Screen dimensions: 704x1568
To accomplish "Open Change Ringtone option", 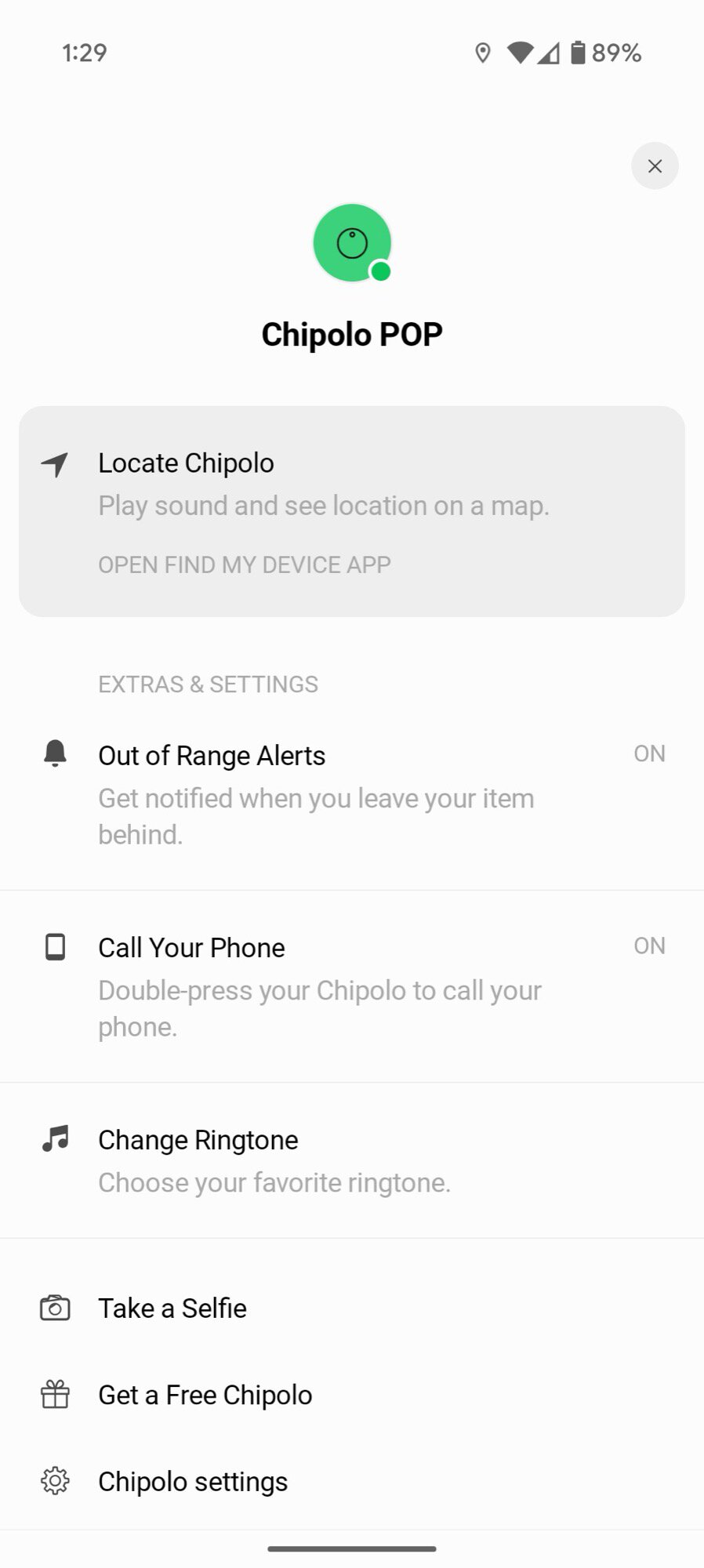I will pos(352,1160).
